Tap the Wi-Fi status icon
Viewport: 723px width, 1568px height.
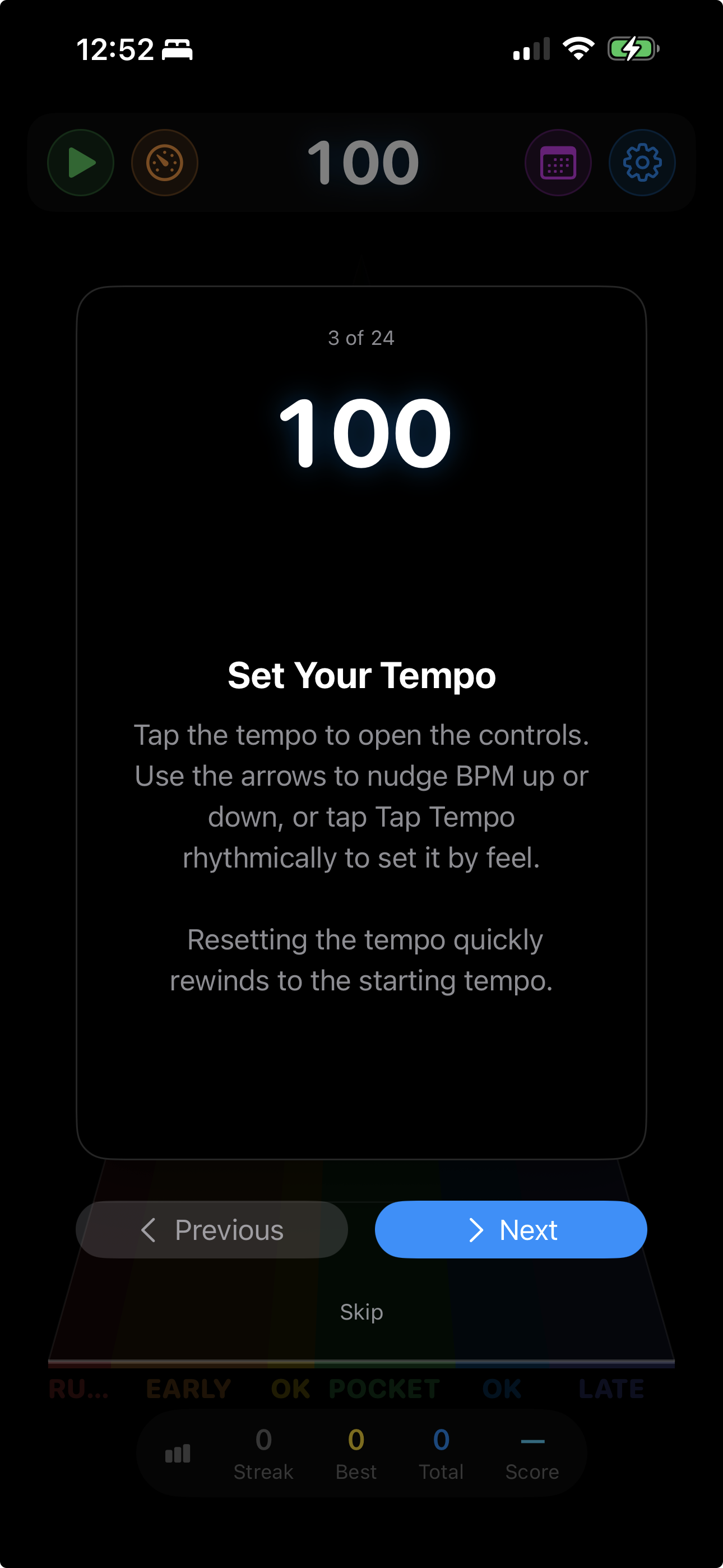pyautogui.click(x=577, y=49)
